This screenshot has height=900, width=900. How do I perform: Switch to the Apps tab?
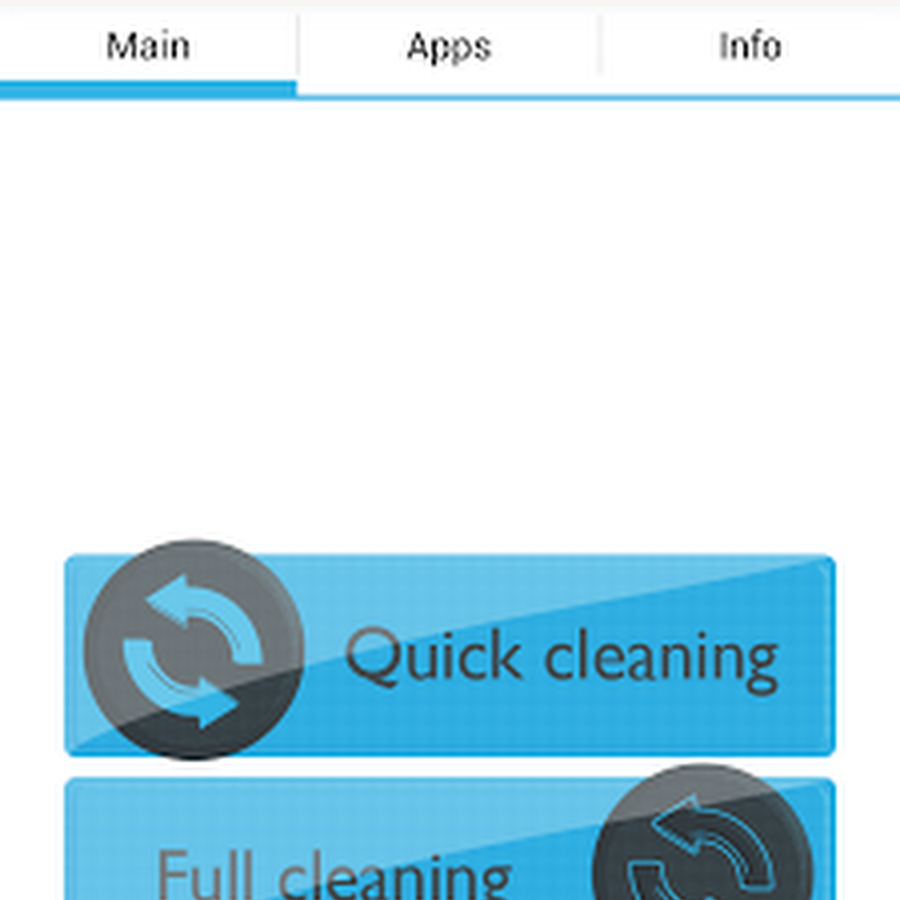tap(448, 47)
